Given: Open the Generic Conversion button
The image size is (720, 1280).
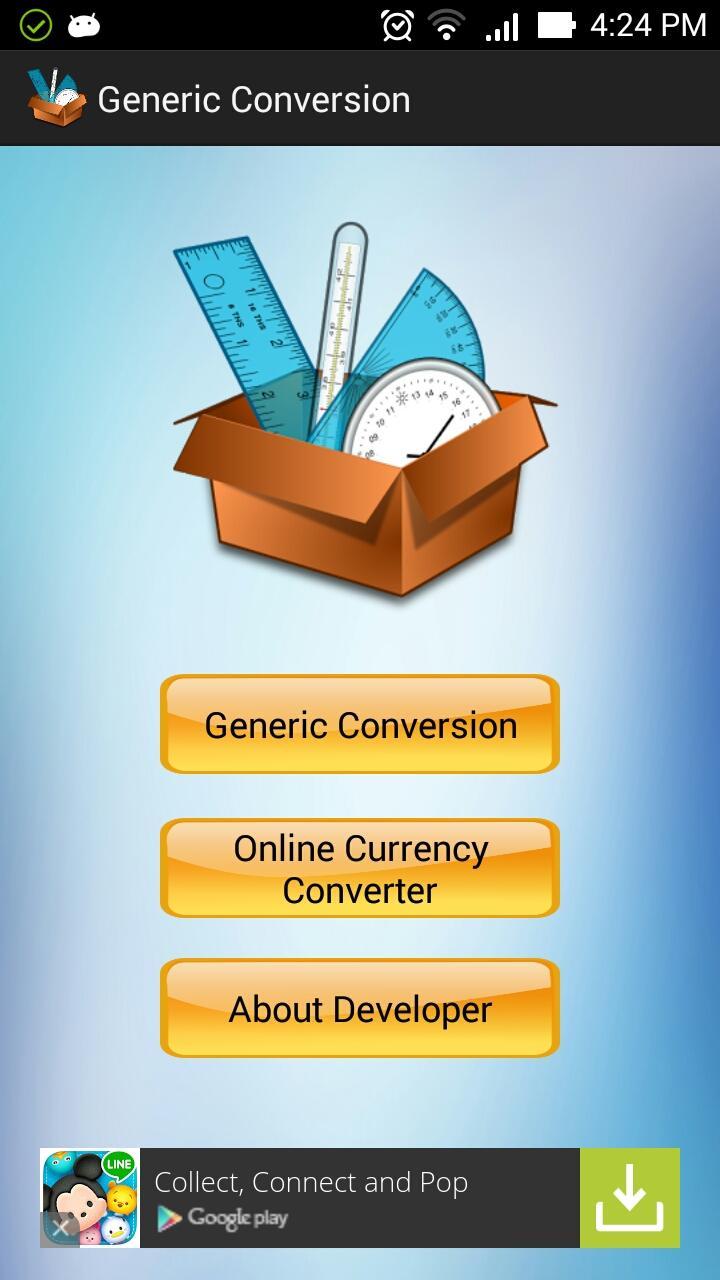Looking at the screenshot, I should 359,725.
